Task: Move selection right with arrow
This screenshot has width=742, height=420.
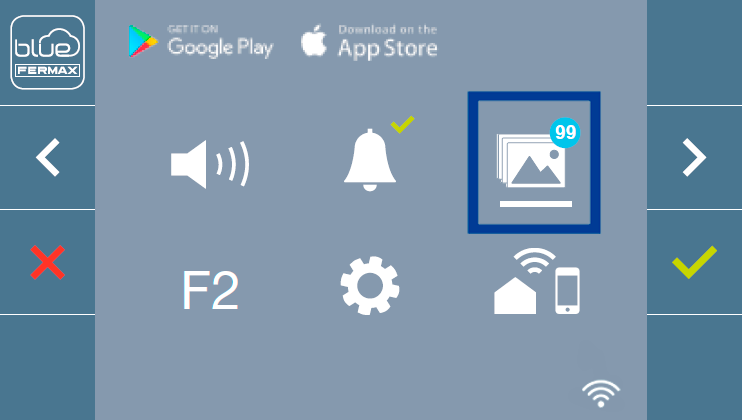Action: pyautogui.click(x=693, y=158)
